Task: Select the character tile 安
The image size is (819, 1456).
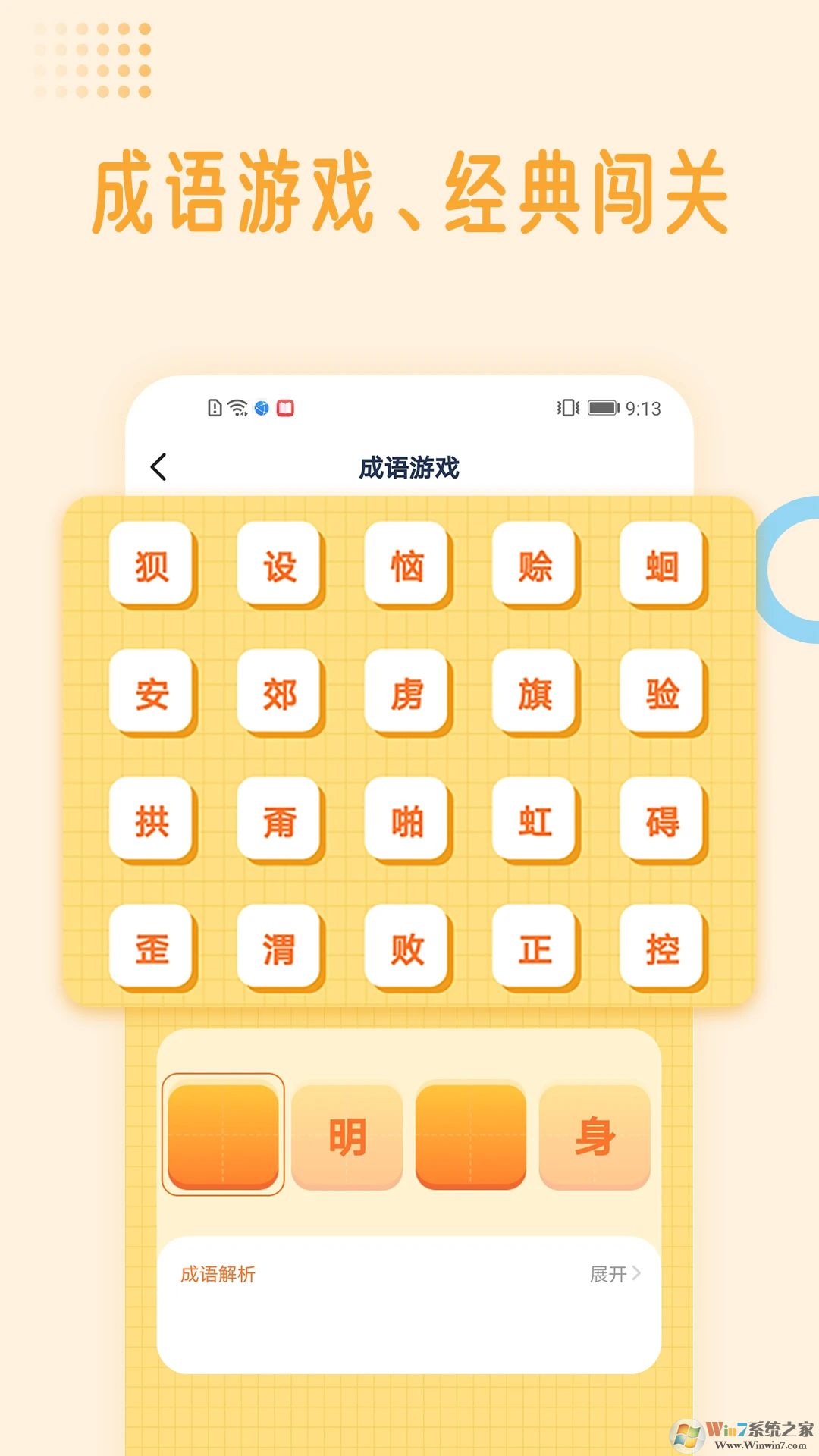Action: pyautogui.click(x=151, y=694)
